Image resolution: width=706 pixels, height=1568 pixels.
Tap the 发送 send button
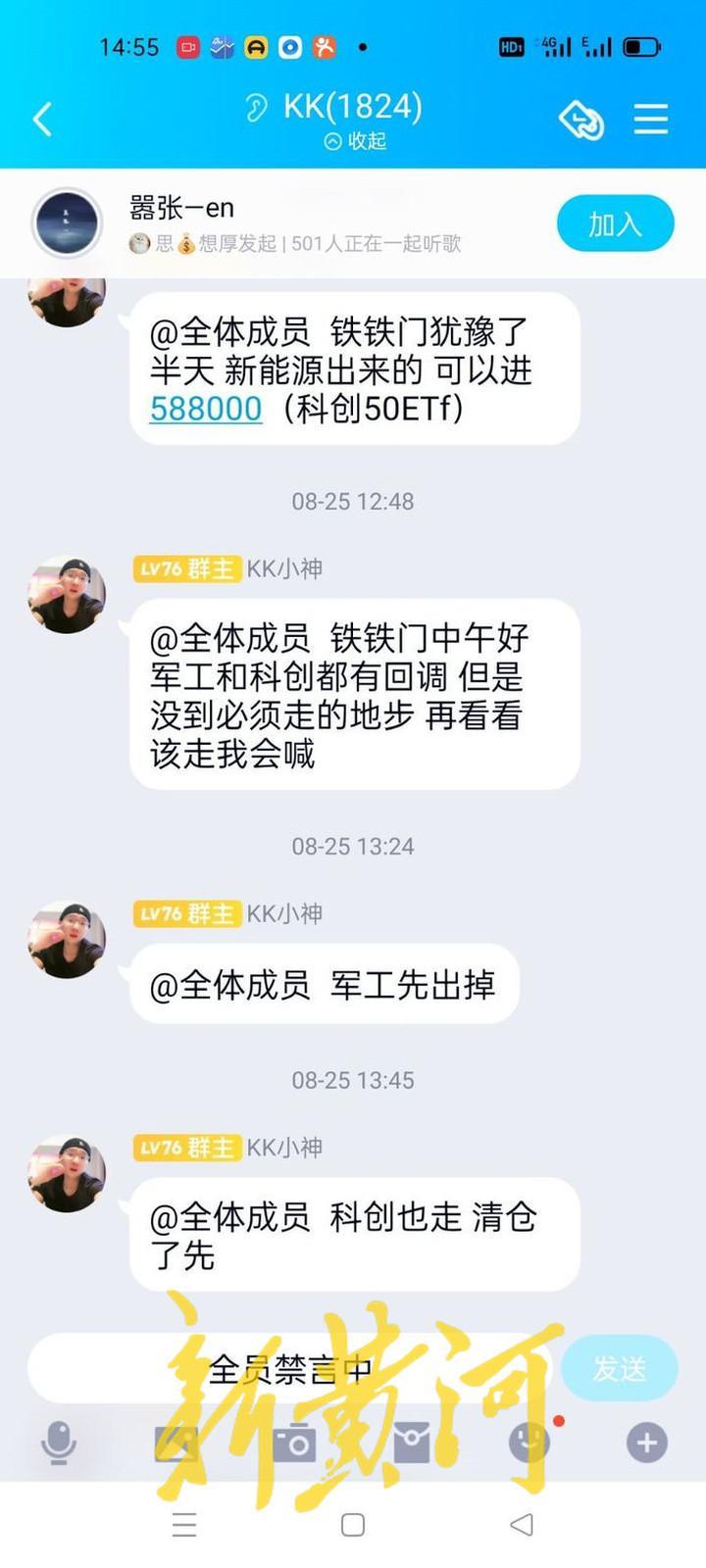click(619, 1368)
